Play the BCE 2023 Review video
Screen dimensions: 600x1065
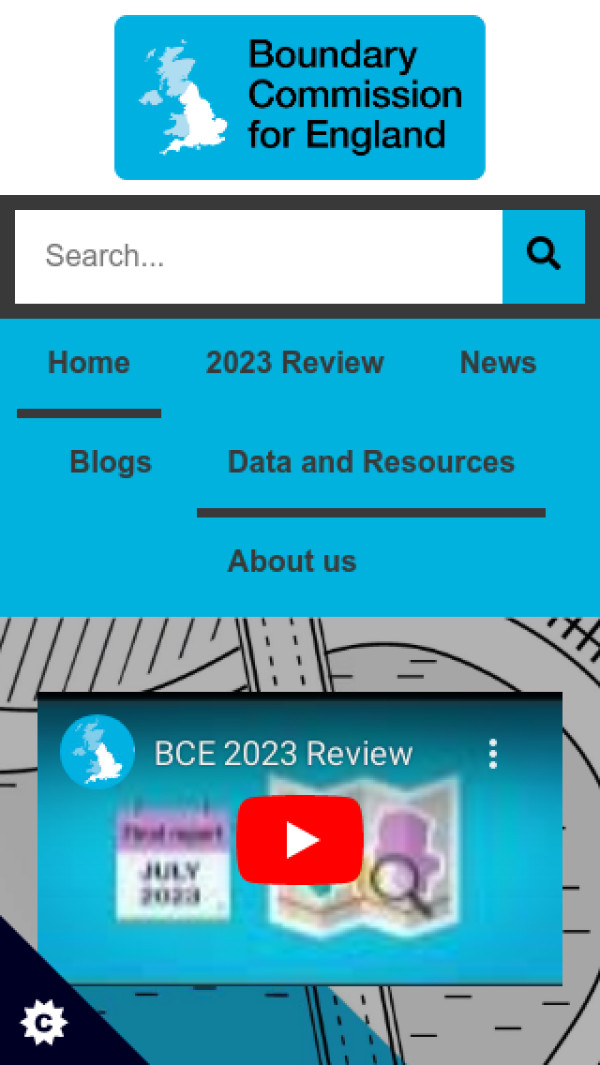[x=299, y=840]
